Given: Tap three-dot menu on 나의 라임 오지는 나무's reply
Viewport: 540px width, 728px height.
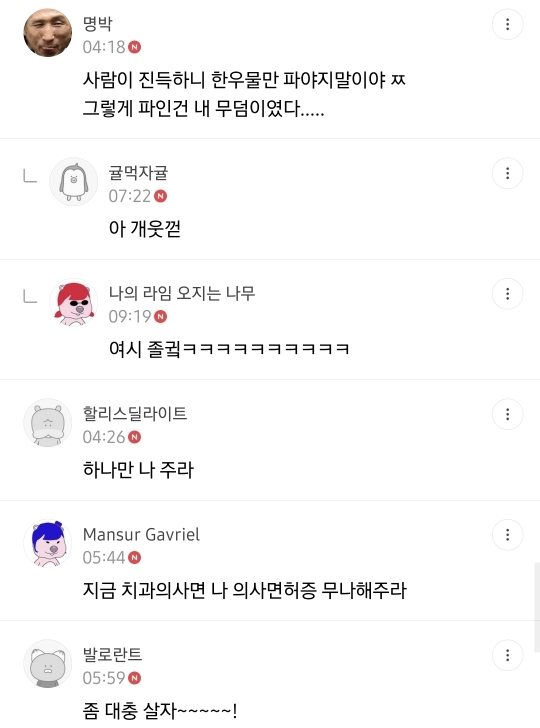Looking at the screenshot, I should [507, 293].
